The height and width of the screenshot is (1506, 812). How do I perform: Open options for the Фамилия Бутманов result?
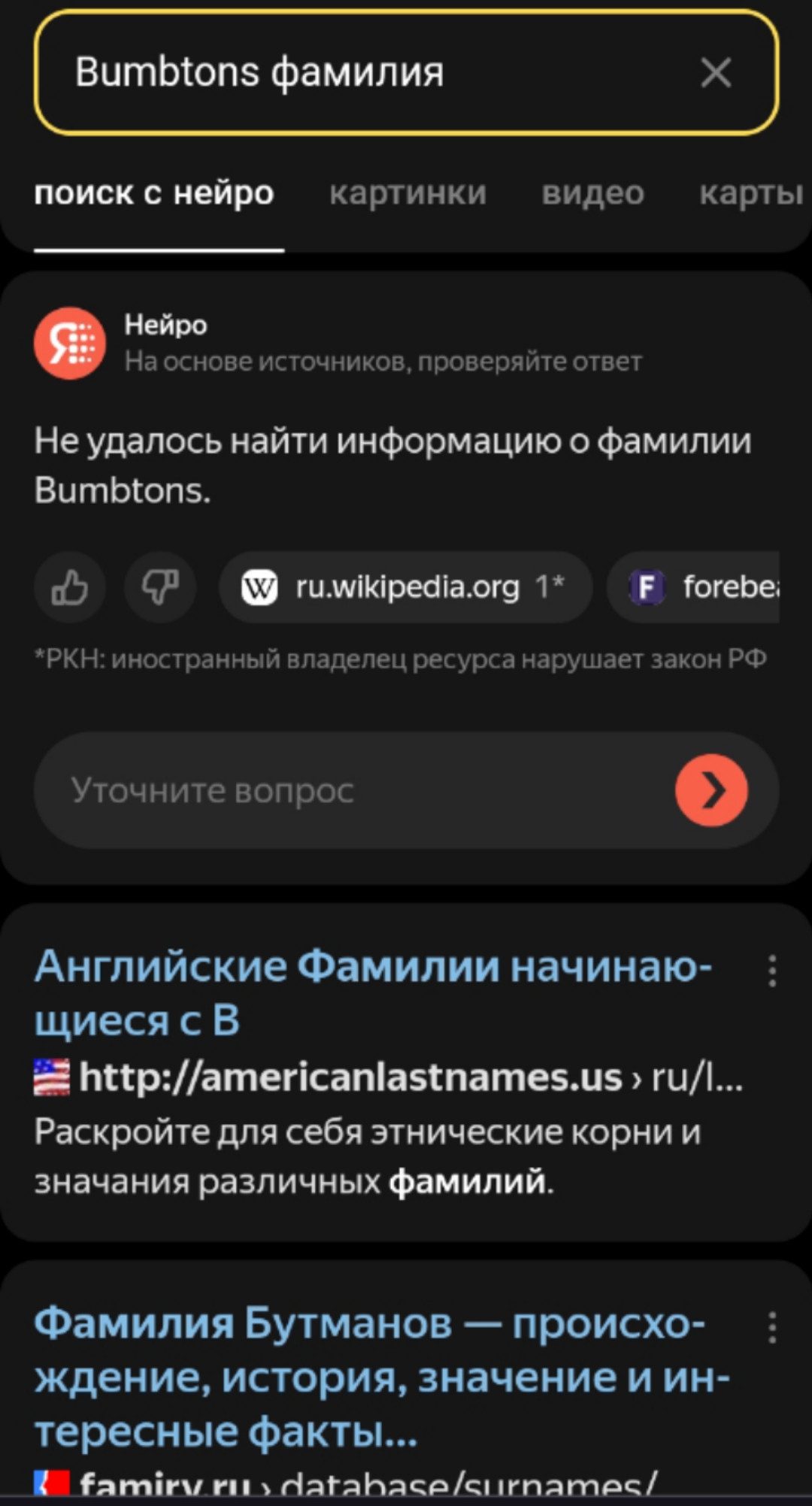(772, 1327)
